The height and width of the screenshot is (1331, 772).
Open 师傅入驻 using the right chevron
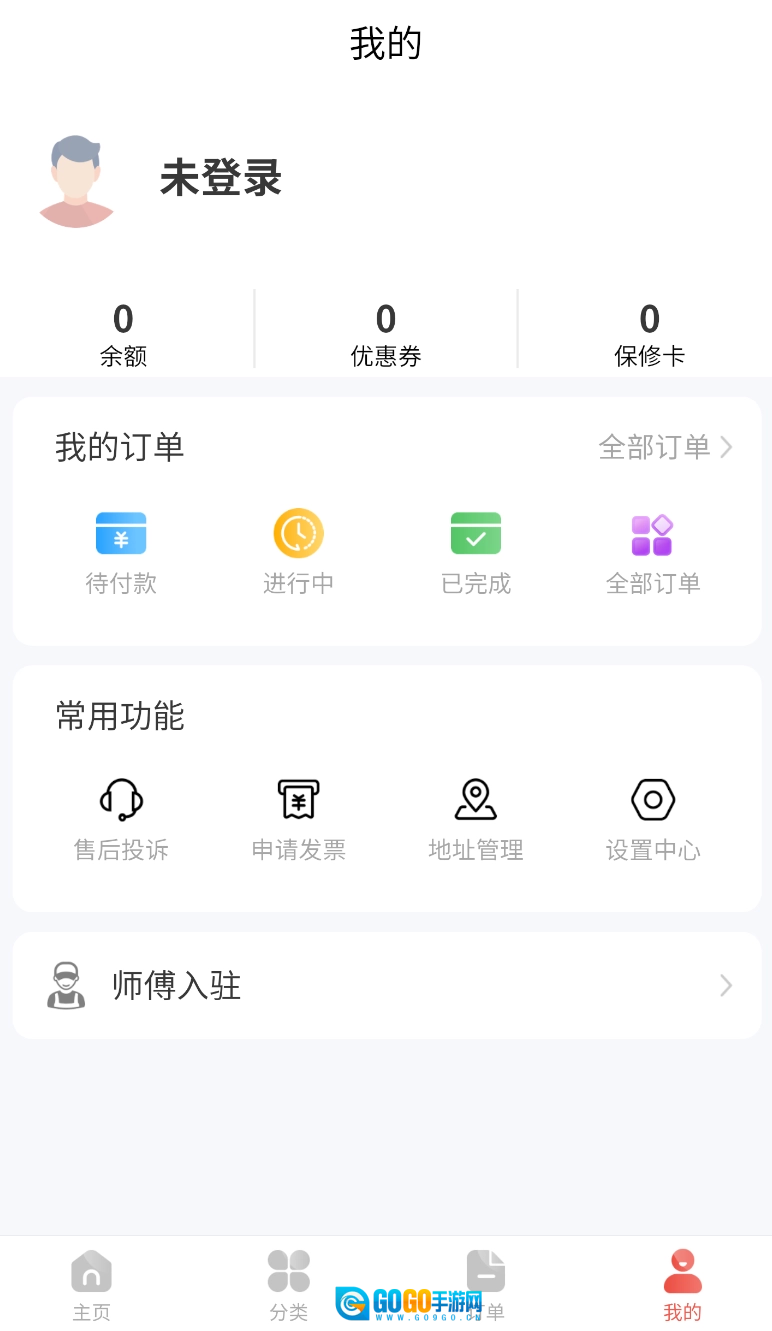[x=726, y=985]
